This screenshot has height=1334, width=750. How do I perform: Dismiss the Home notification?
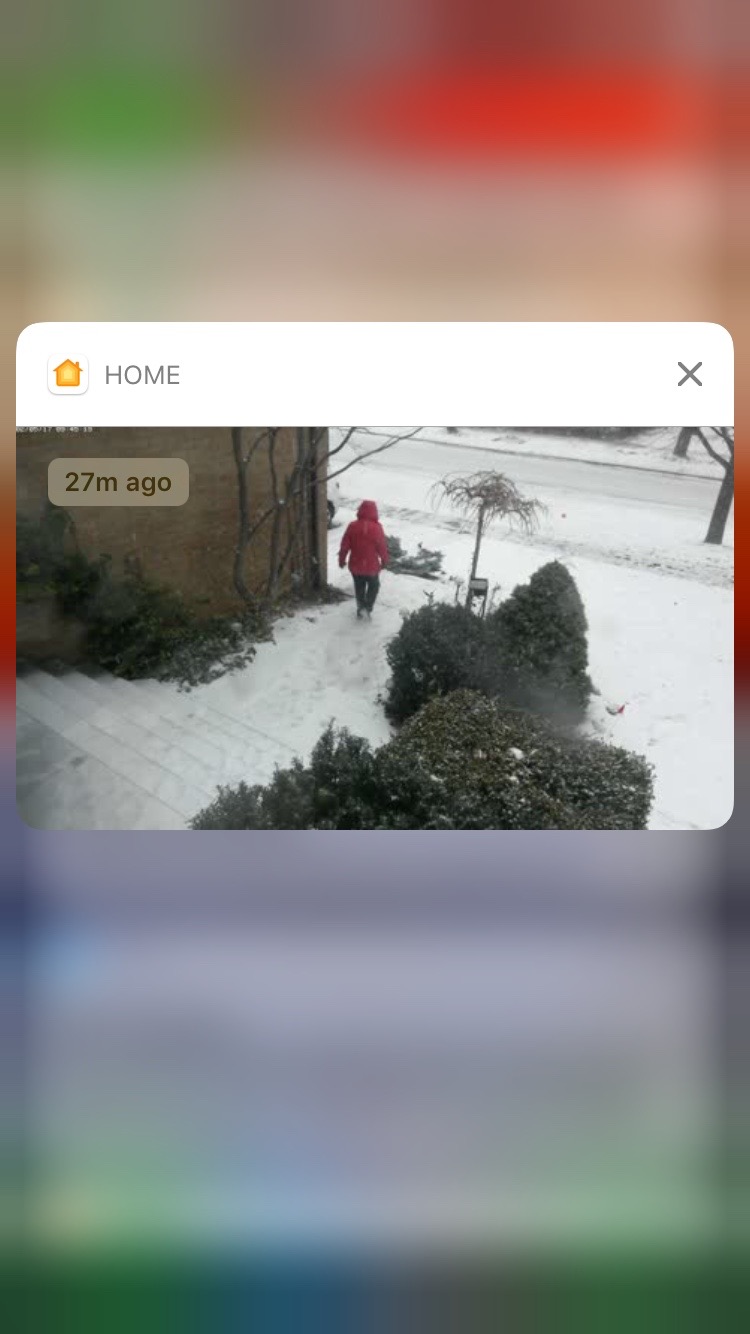[x=689, y=374]
